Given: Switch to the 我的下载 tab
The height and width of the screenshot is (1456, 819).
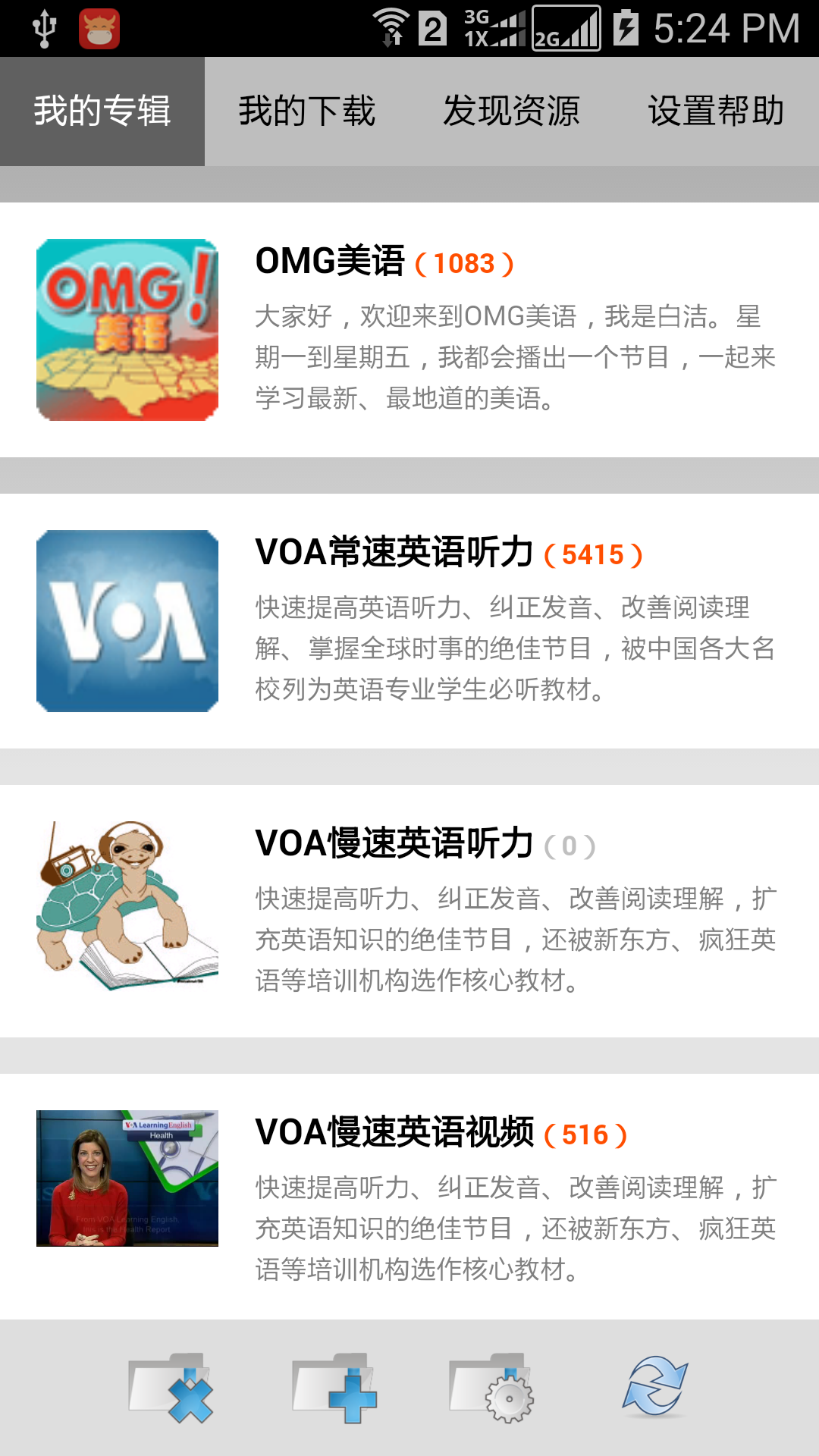Looking at the screenshot, I should click(x=307, y=111).
